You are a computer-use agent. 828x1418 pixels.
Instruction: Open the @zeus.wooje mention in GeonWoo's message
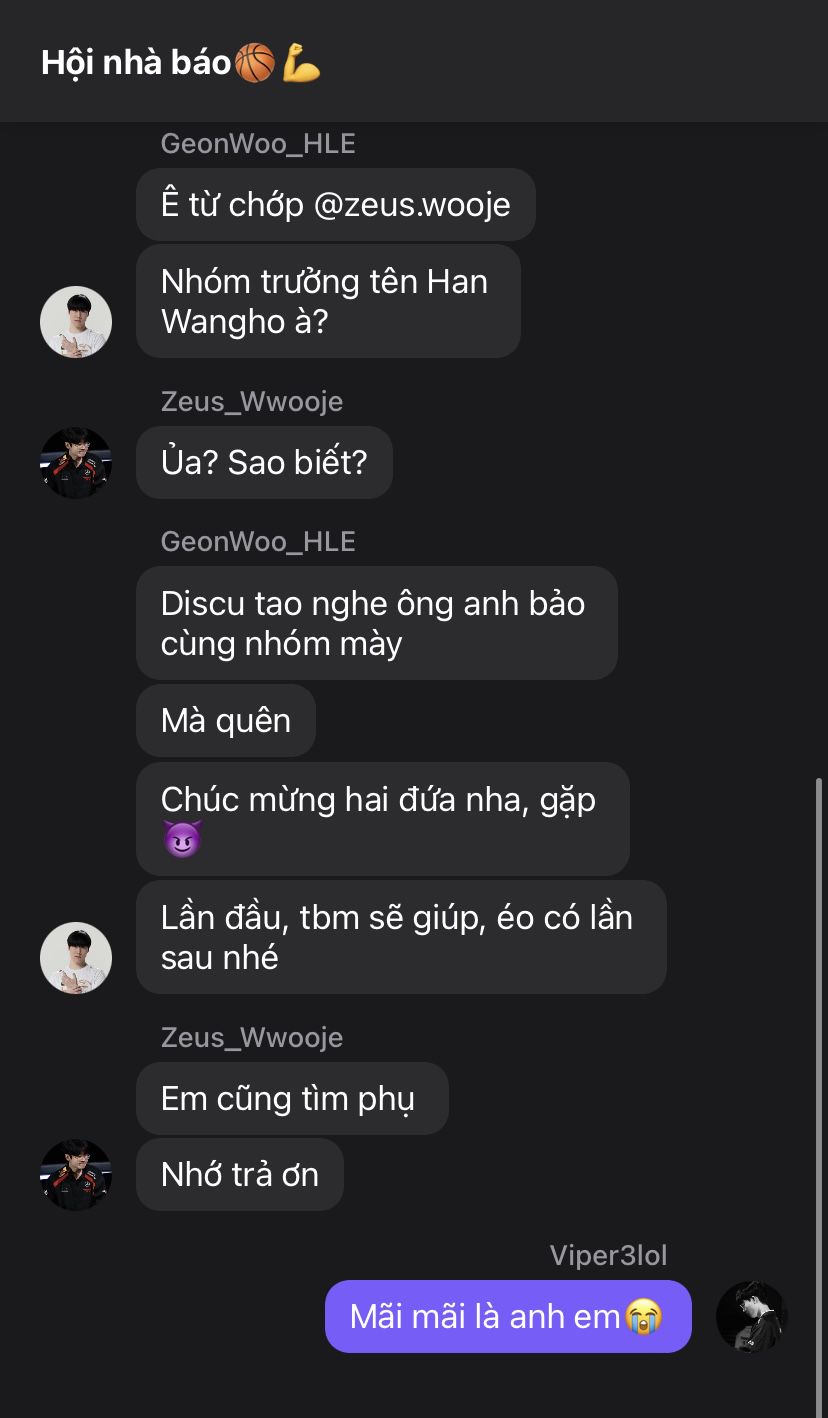tap(412, 205)
